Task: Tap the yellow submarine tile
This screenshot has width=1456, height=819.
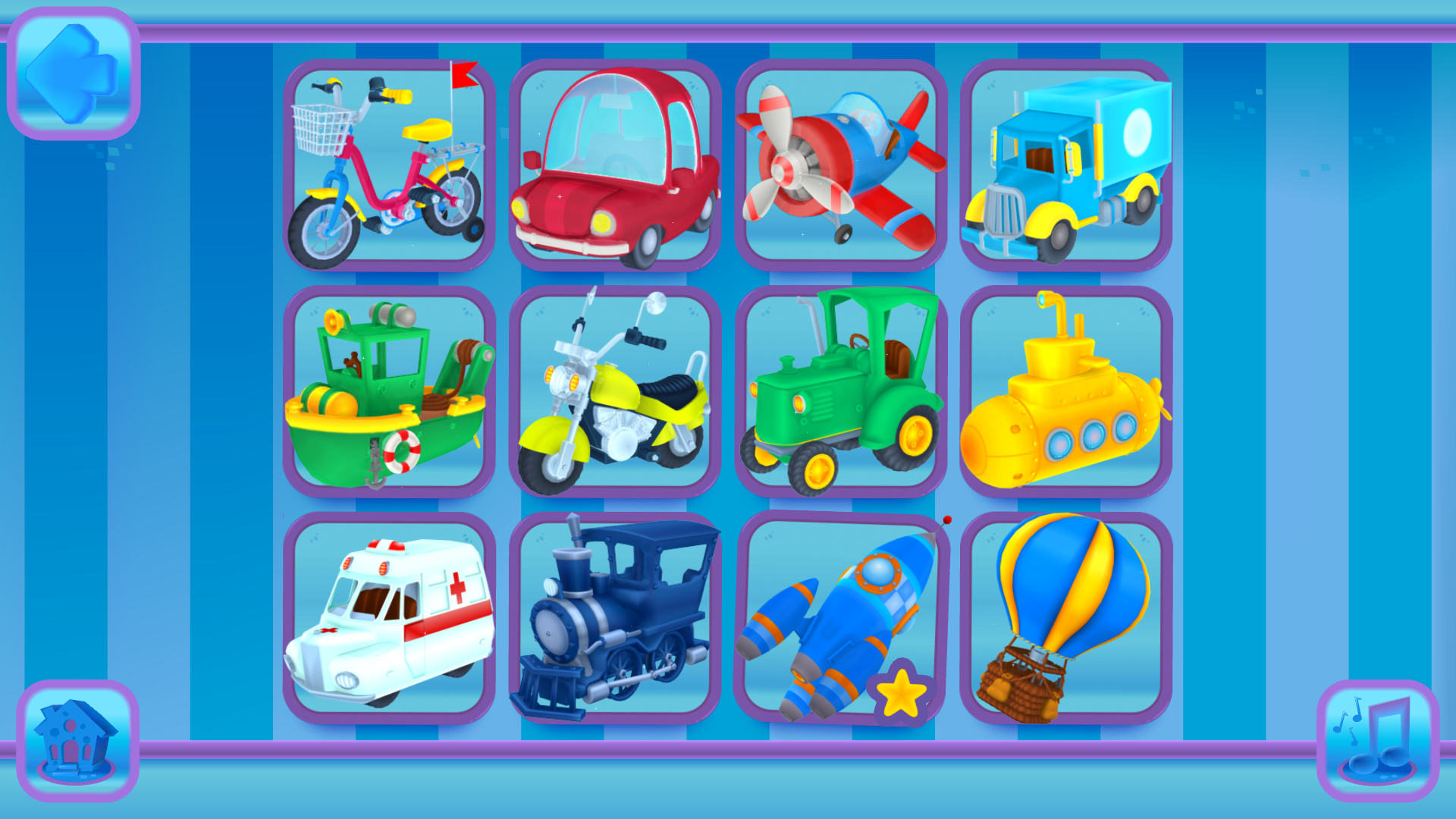Action: click(1066, 391)
